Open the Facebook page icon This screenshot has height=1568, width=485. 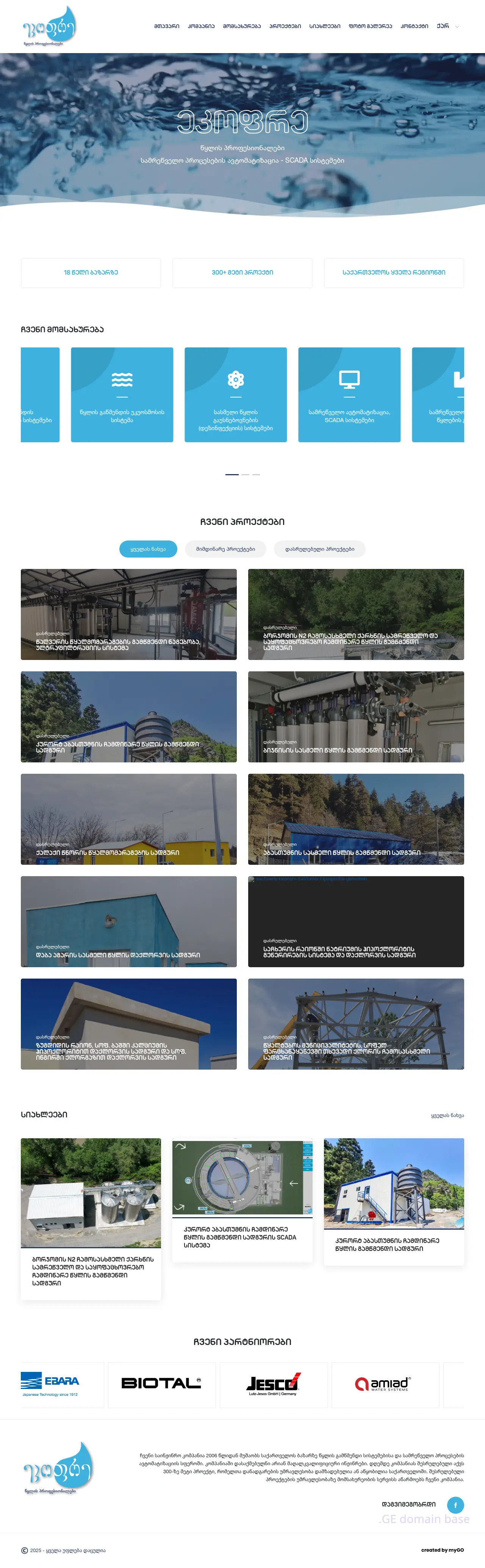[455, 1505]
